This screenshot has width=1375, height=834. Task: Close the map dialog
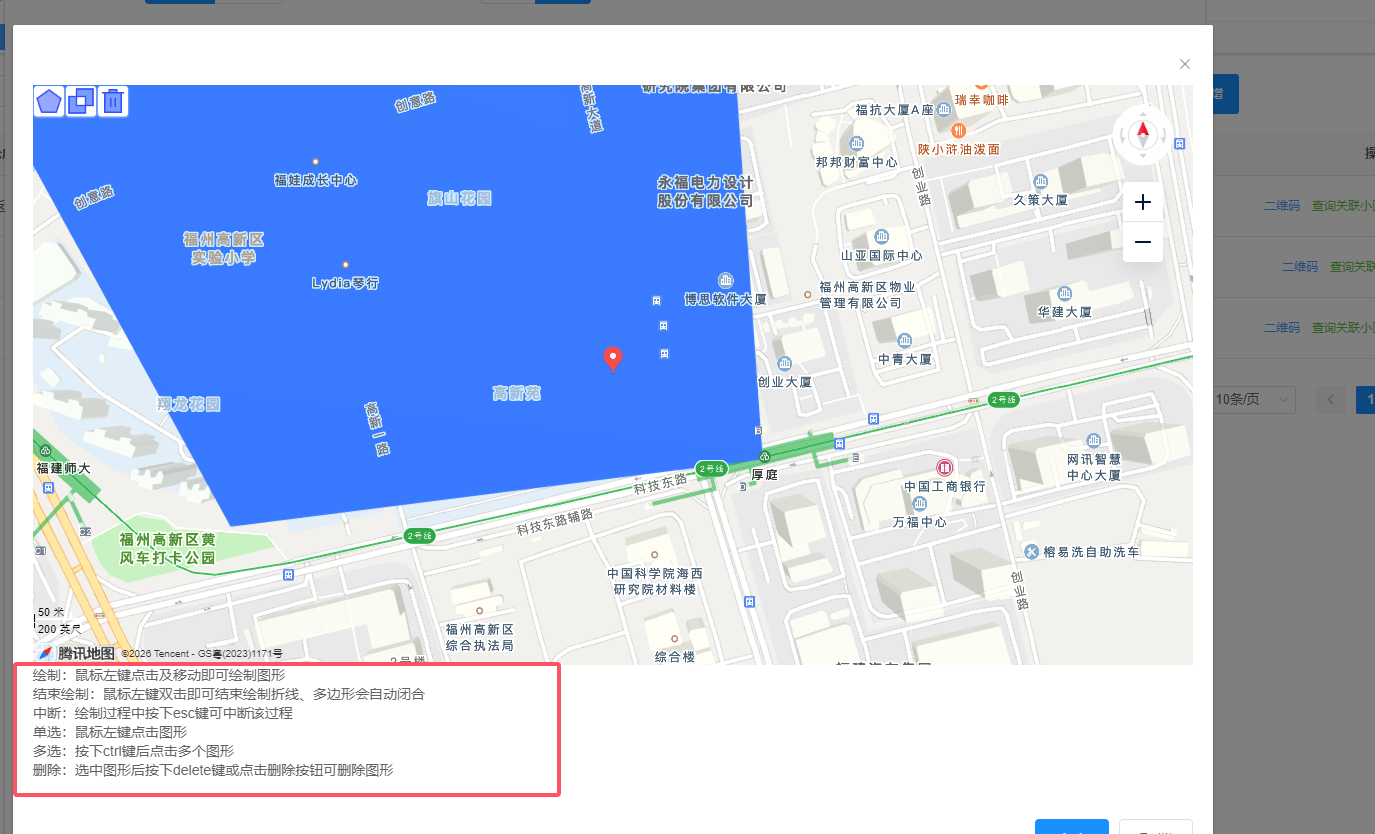pos(1185,64)
